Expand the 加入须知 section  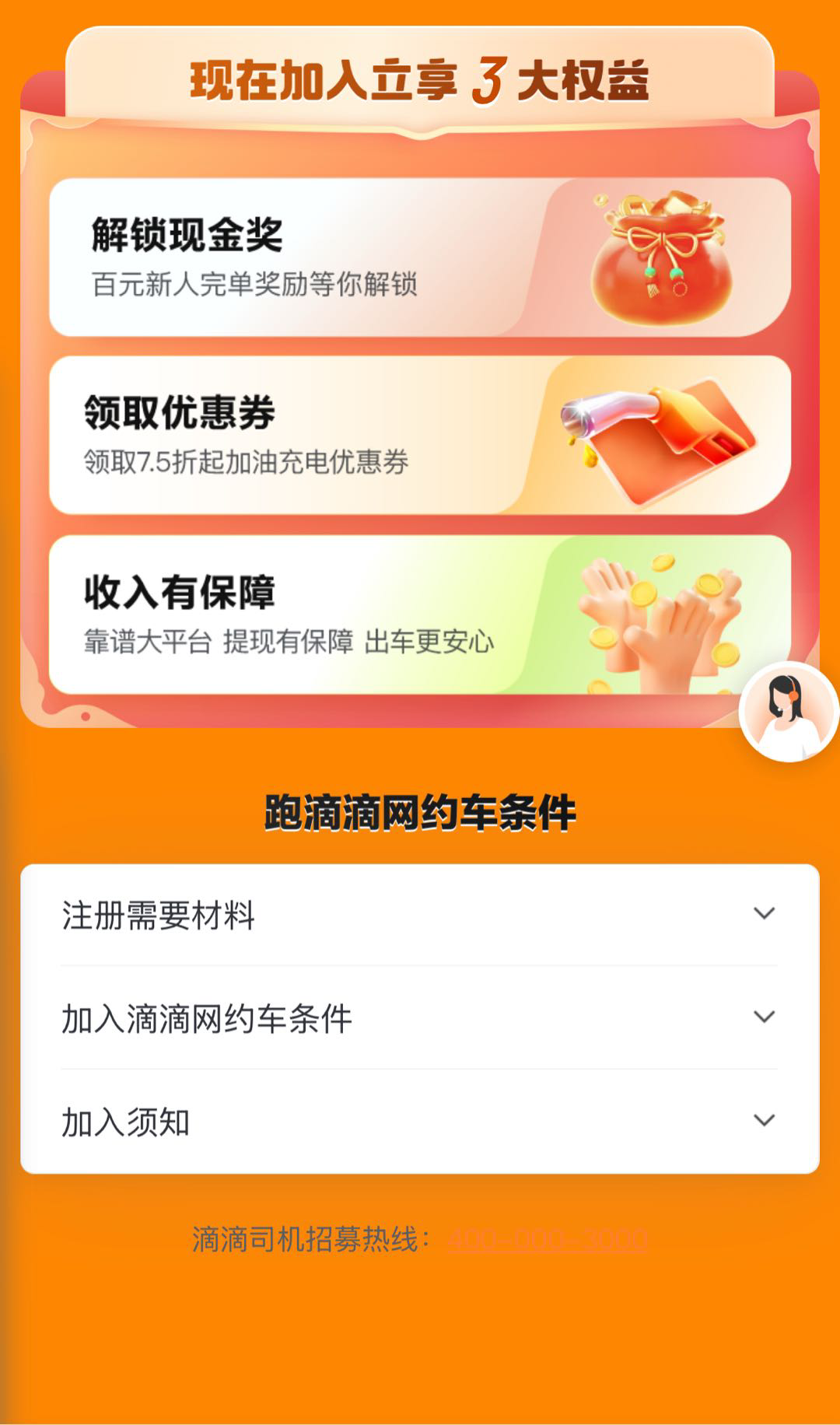(x=419, y=1121)
